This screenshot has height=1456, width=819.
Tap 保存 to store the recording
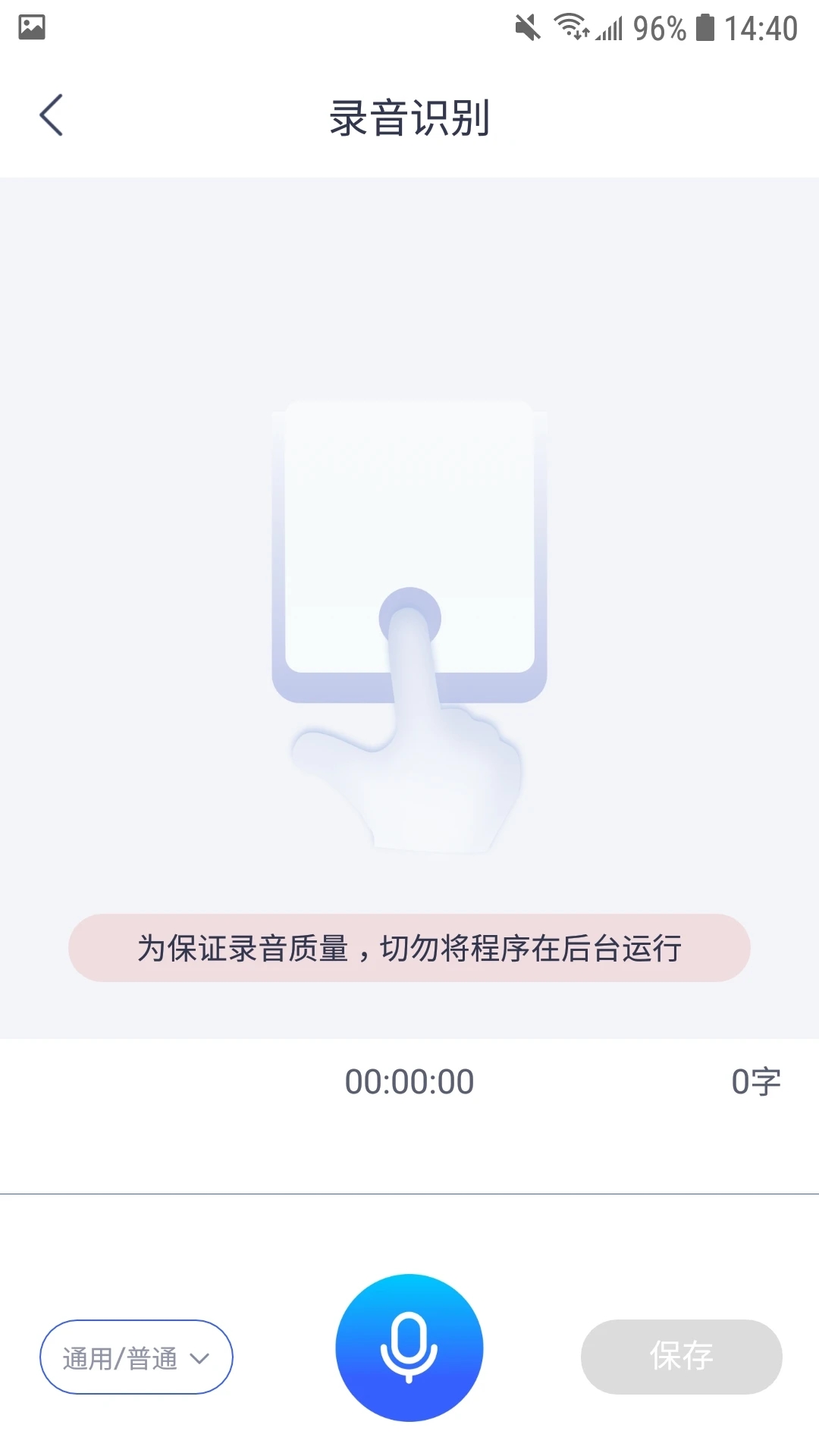click(x=680, y=1356)
